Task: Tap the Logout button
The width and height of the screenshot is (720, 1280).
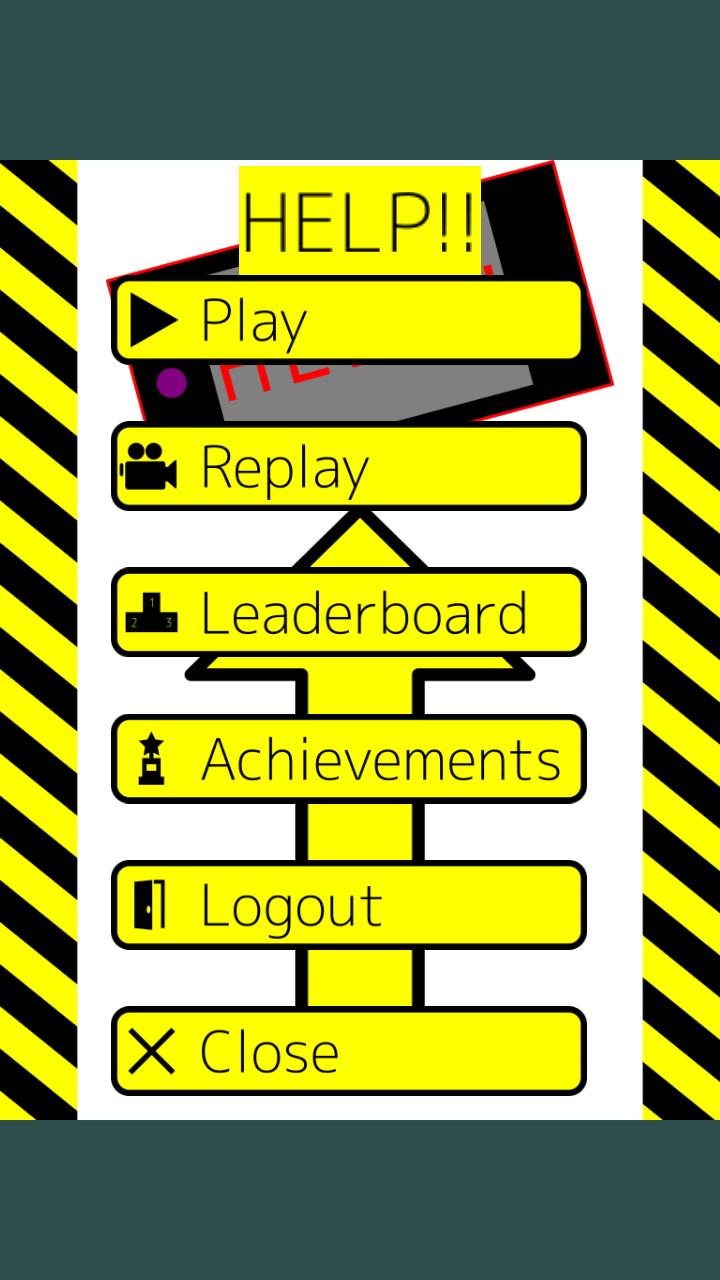Action: (x=347, y=905)
